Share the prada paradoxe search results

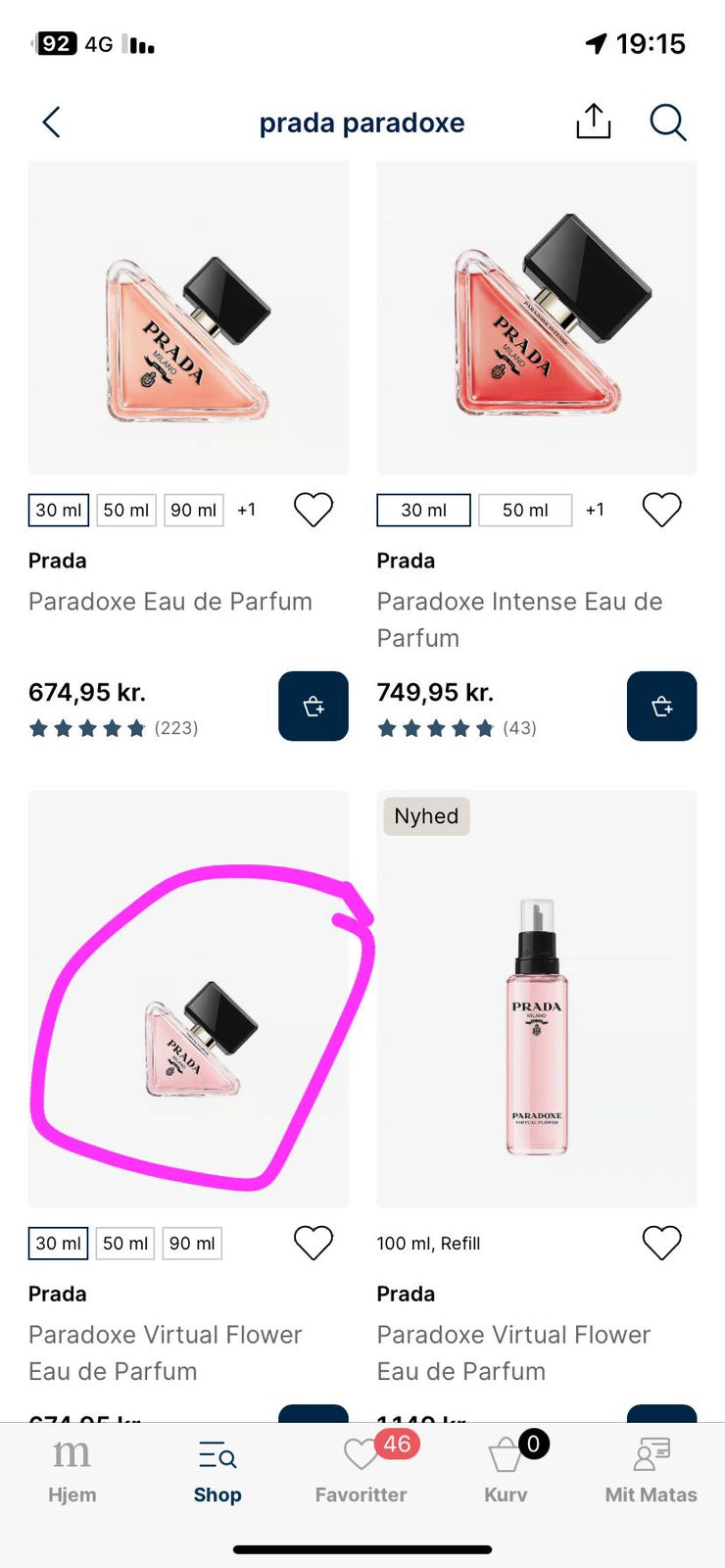(x=593, y=122)
